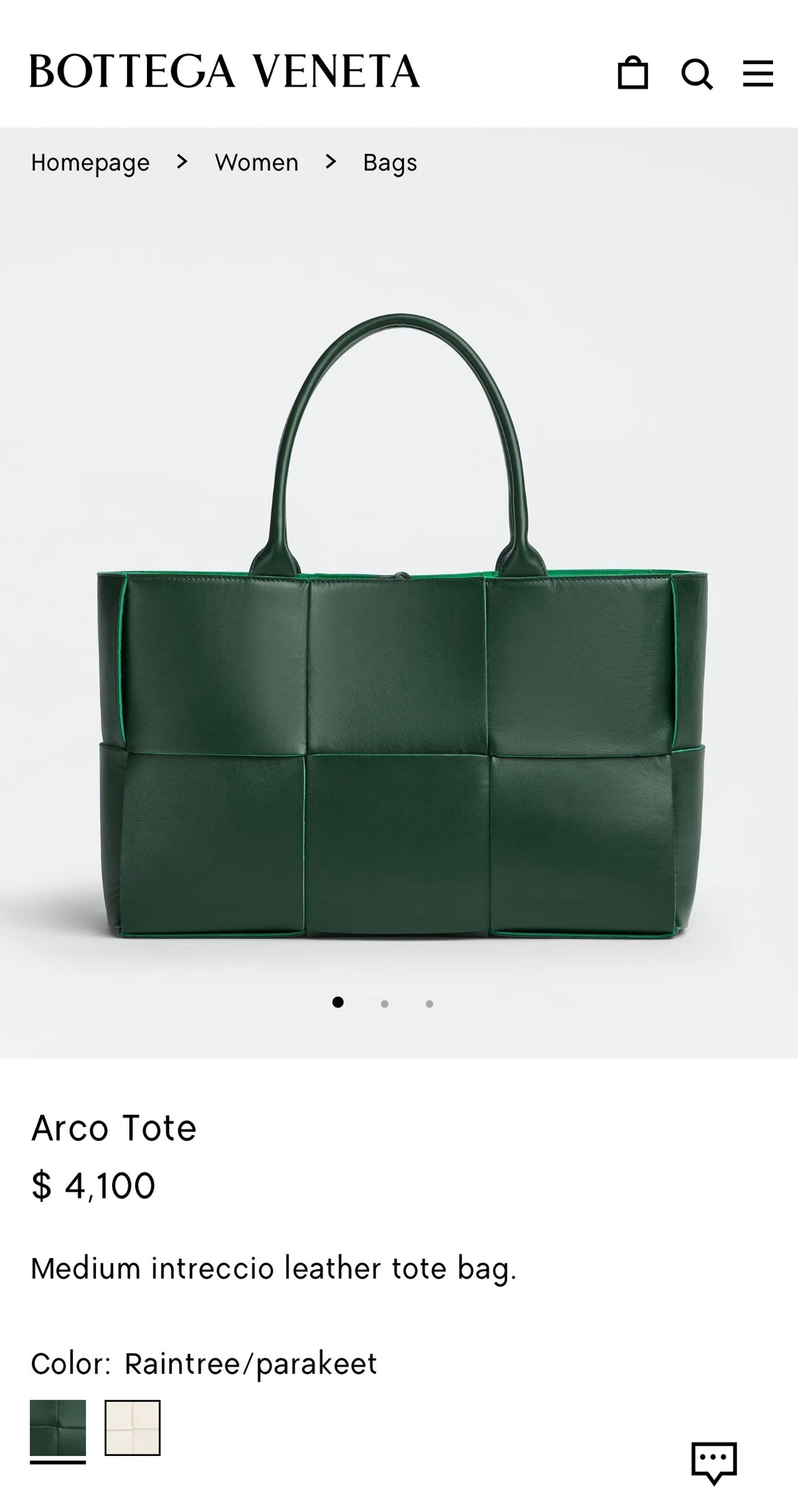Viewport: 798px width, 1512px height.
Task: Select the Raintree/parakeet green swatch
Action: (58, 1427)
